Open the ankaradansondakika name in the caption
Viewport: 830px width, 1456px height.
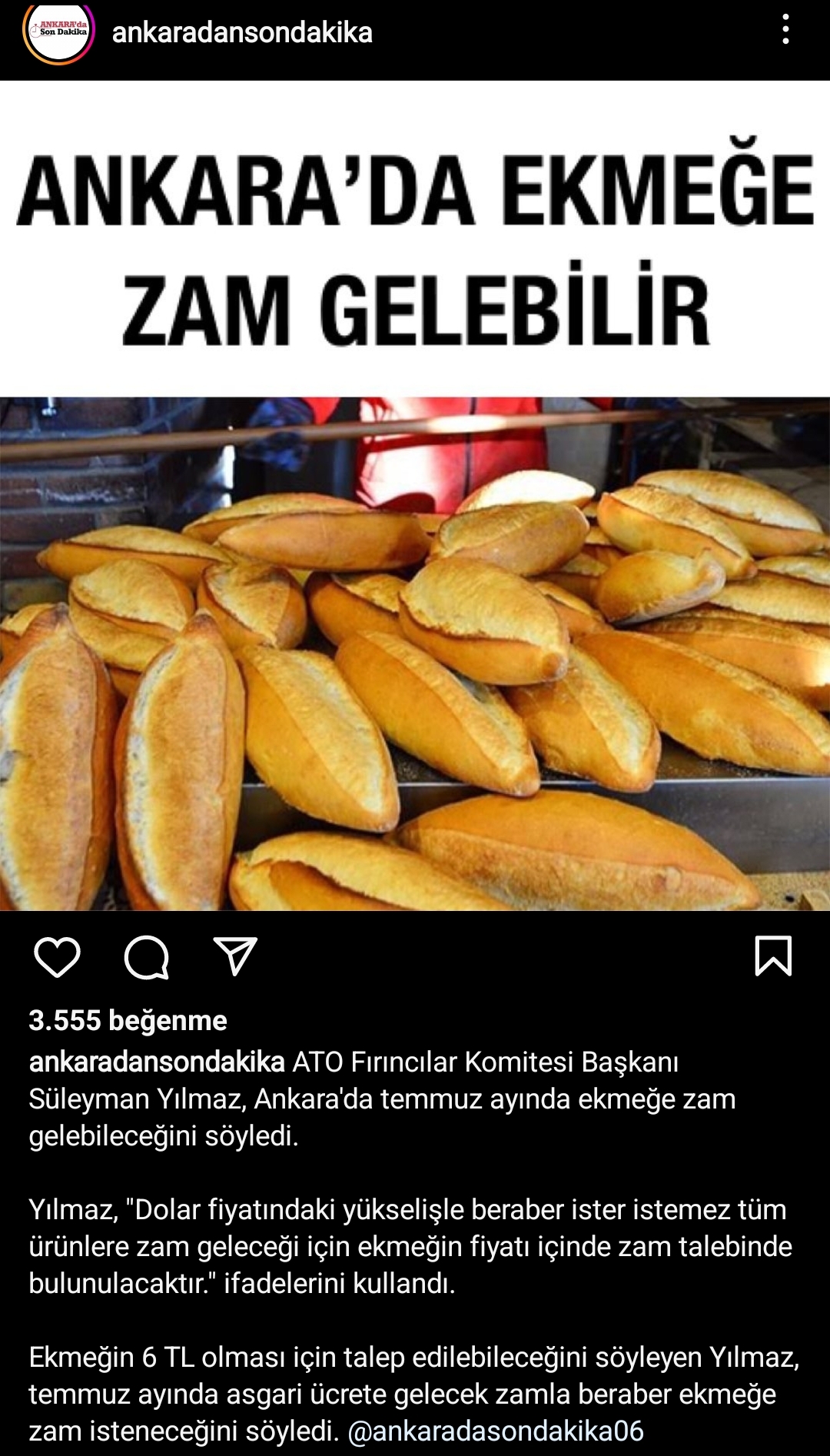click(x=157, y=1062)
